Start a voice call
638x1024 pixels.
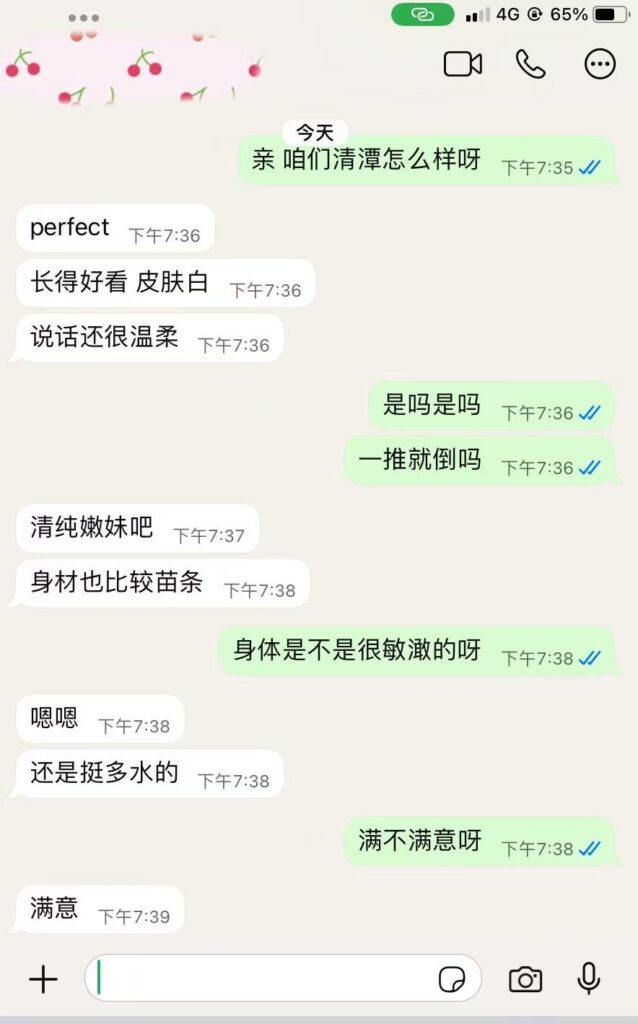pos(530,64)
